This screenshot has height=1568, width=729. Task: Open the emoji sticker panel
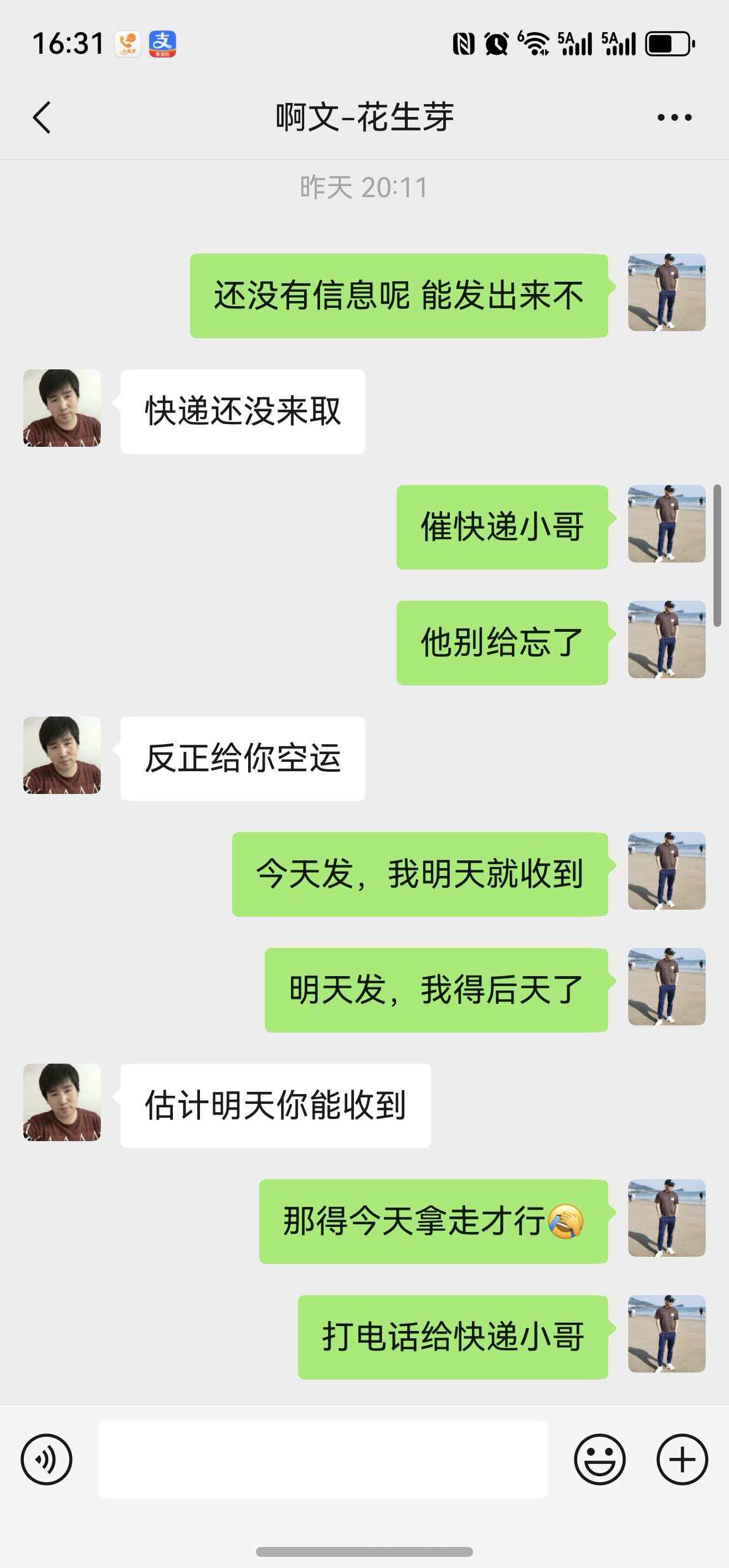click(599, 1459)
